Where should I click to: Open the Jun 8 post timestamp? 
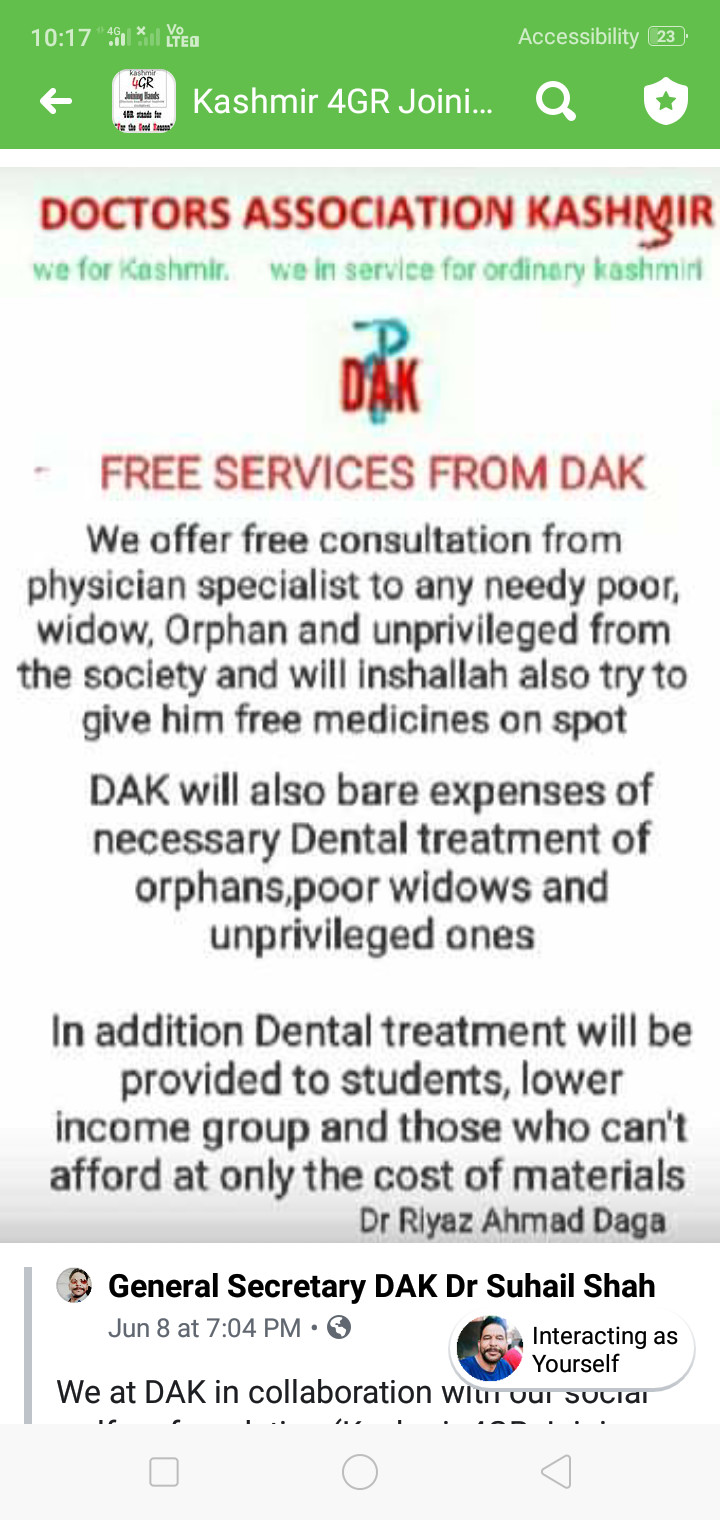pyautogui.click(x=204, y=1328)
